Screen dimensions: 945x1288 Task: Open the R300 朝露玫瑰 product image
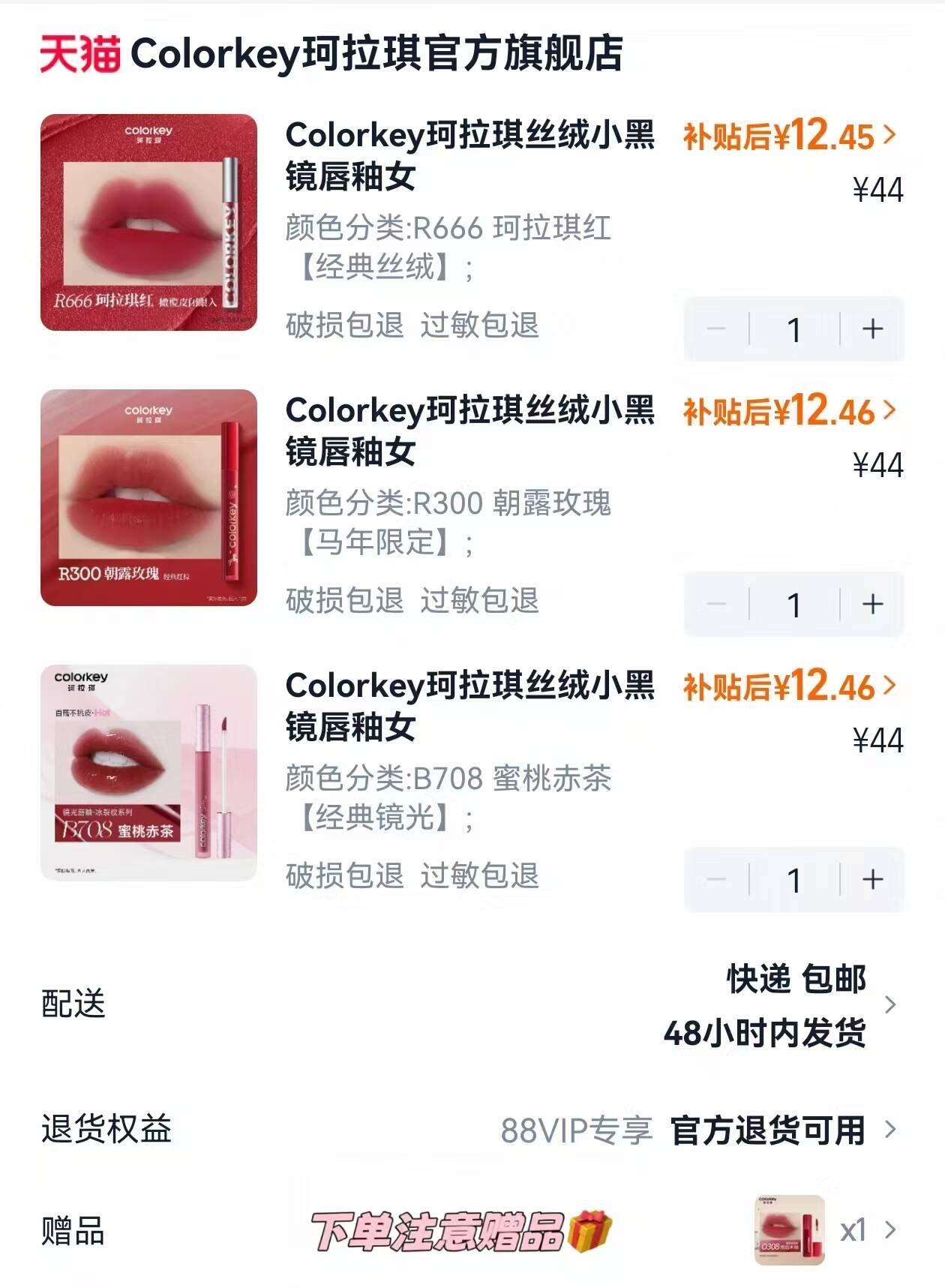pyautogui.click(x=148, y=497)
